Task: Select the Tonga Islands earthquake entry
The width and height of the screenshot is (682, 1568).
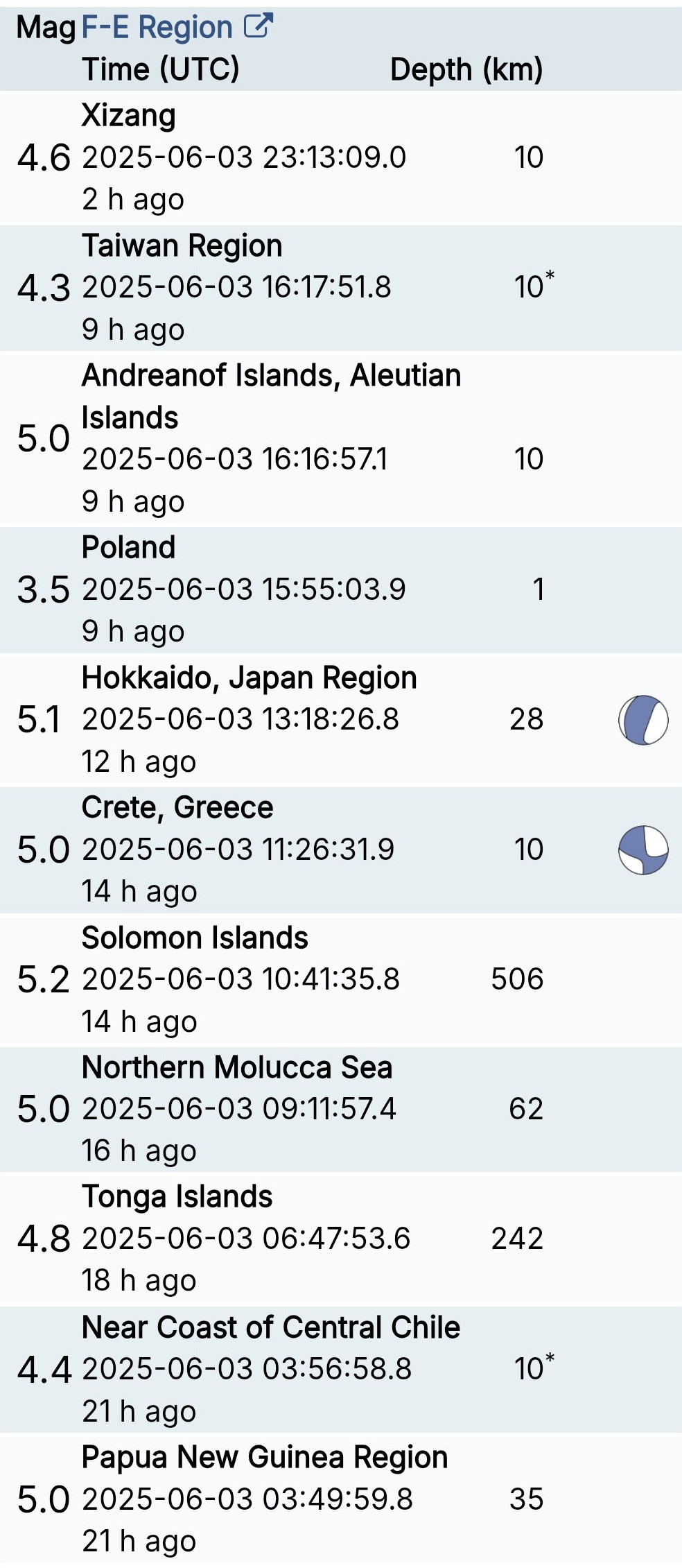Action: pos(341,1239)
